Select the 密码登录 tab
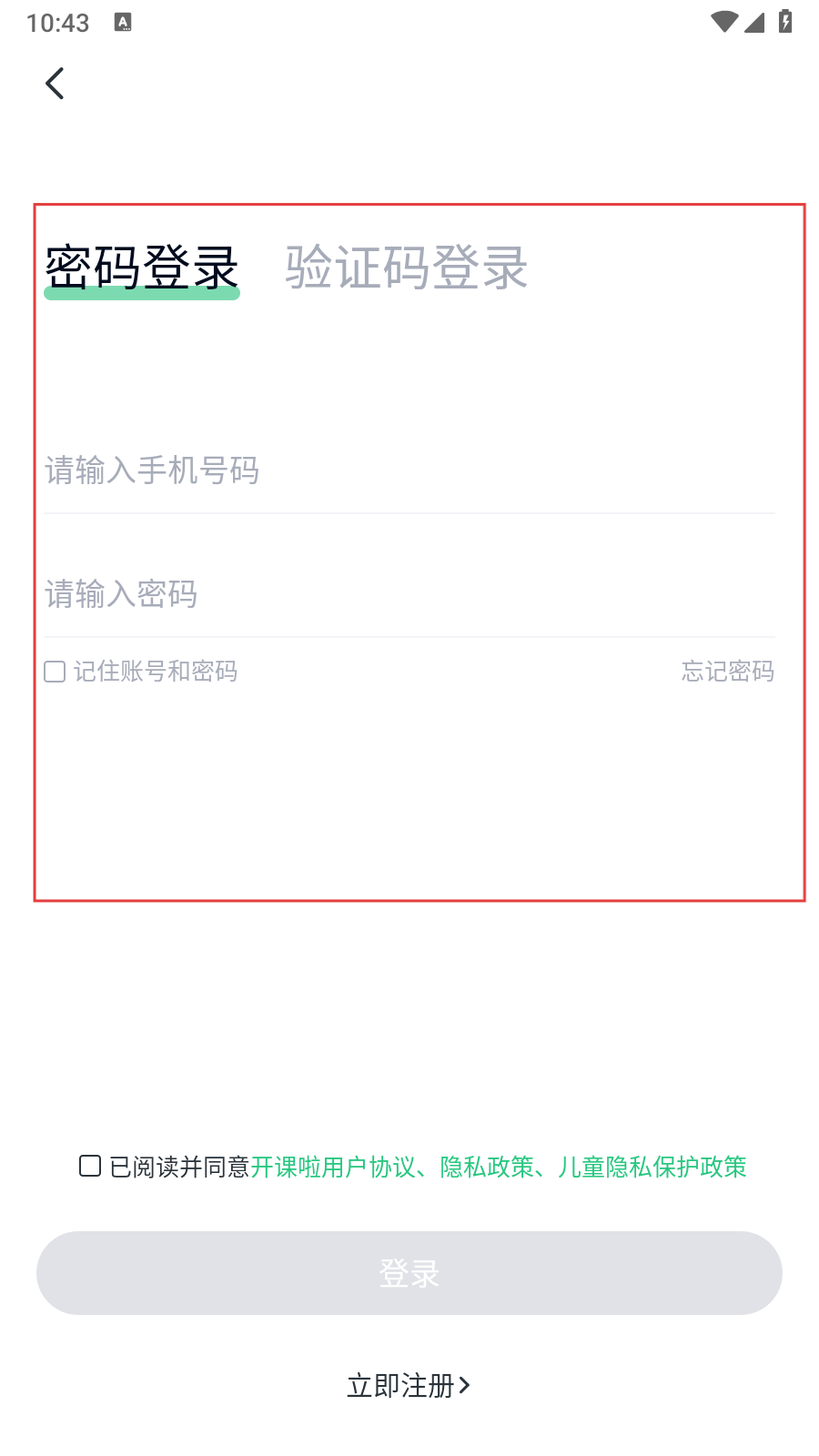This screenshot has height=1456, width=819. pyautogui.click(x=142, y=268)
